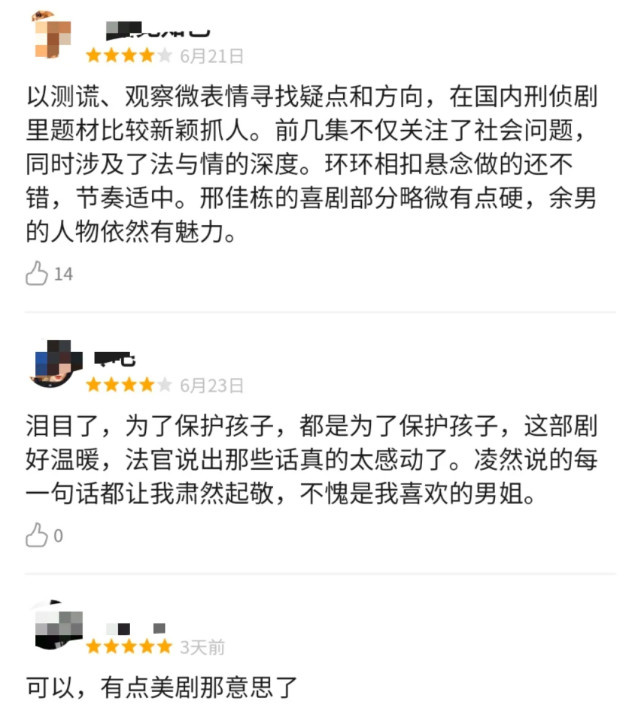Open the review starting with 以测谎、观察微表情
This screenshot has width=641, height=714.
coord(312,166)
